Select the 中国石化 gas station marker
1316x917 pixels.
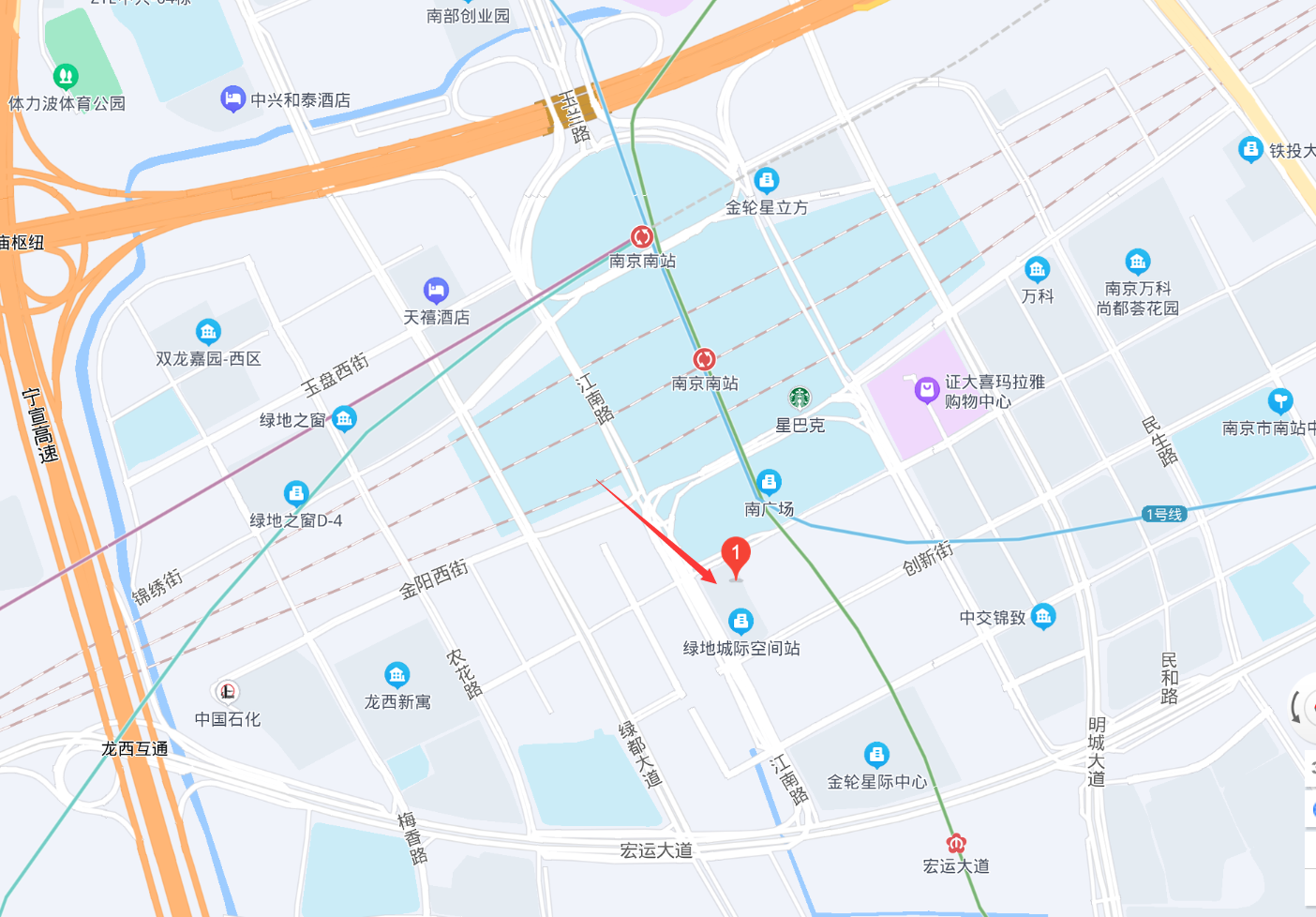point(227,692)
